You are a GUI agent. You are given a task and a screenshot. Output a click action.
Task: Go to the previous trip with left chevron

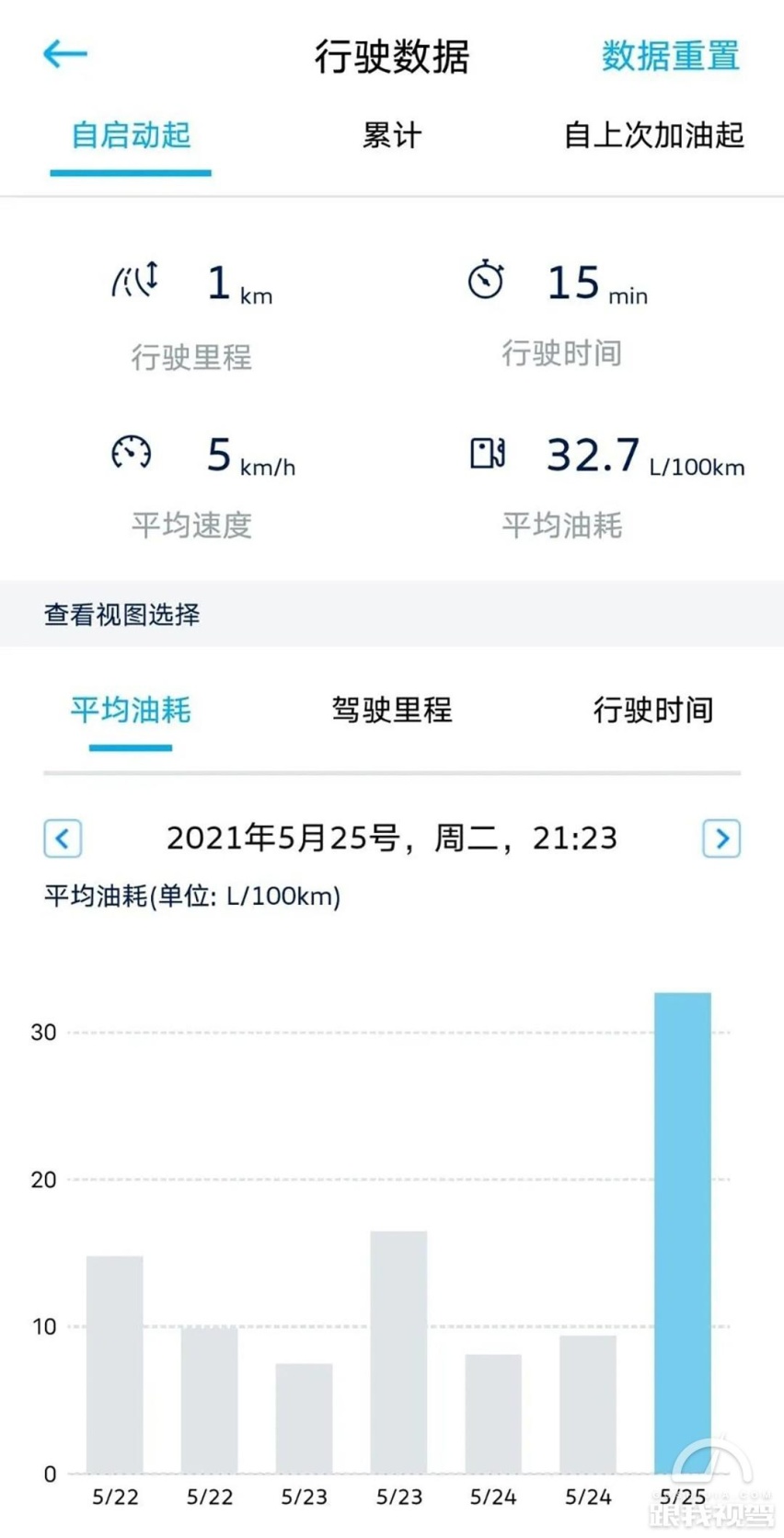[x=63, y=838]
